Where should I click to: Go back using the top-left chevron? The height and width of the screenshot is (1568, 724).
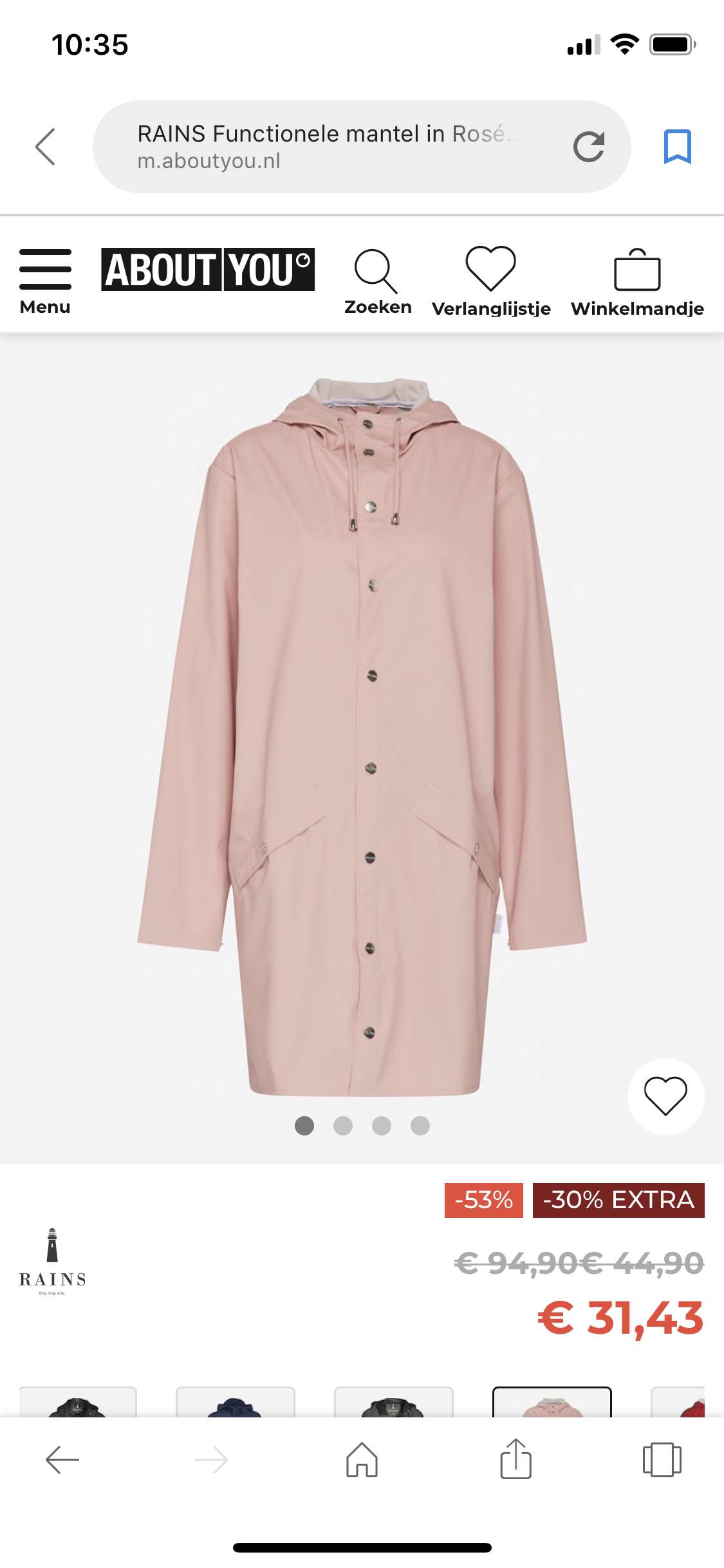(x=45, y=147)
